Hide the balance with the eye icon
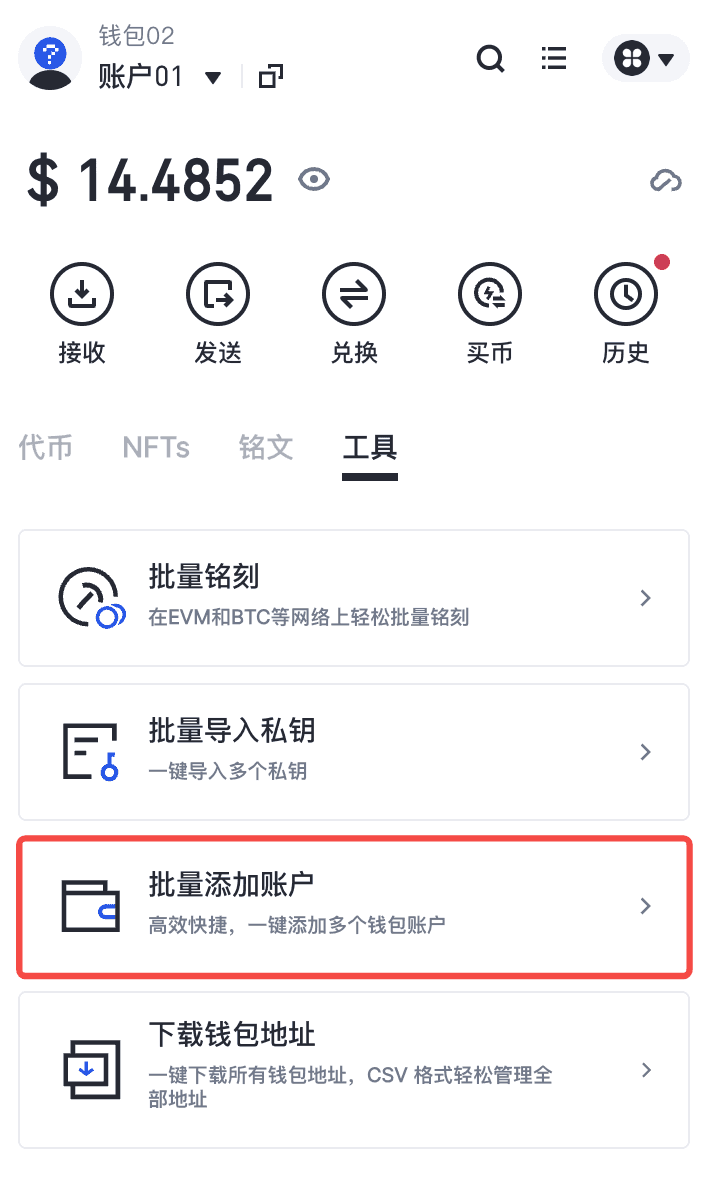The image size is (705, 1188). pyautogui.click(x=314, y=180)
